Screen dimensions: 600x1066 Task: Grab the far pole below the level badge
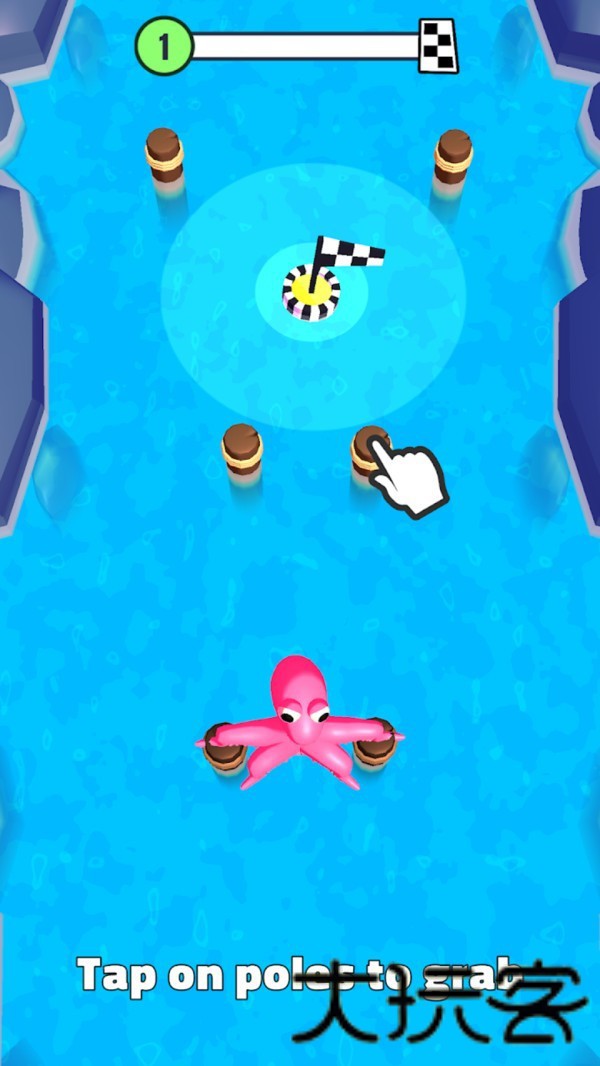pyautogui.click(x=164, y=154)
